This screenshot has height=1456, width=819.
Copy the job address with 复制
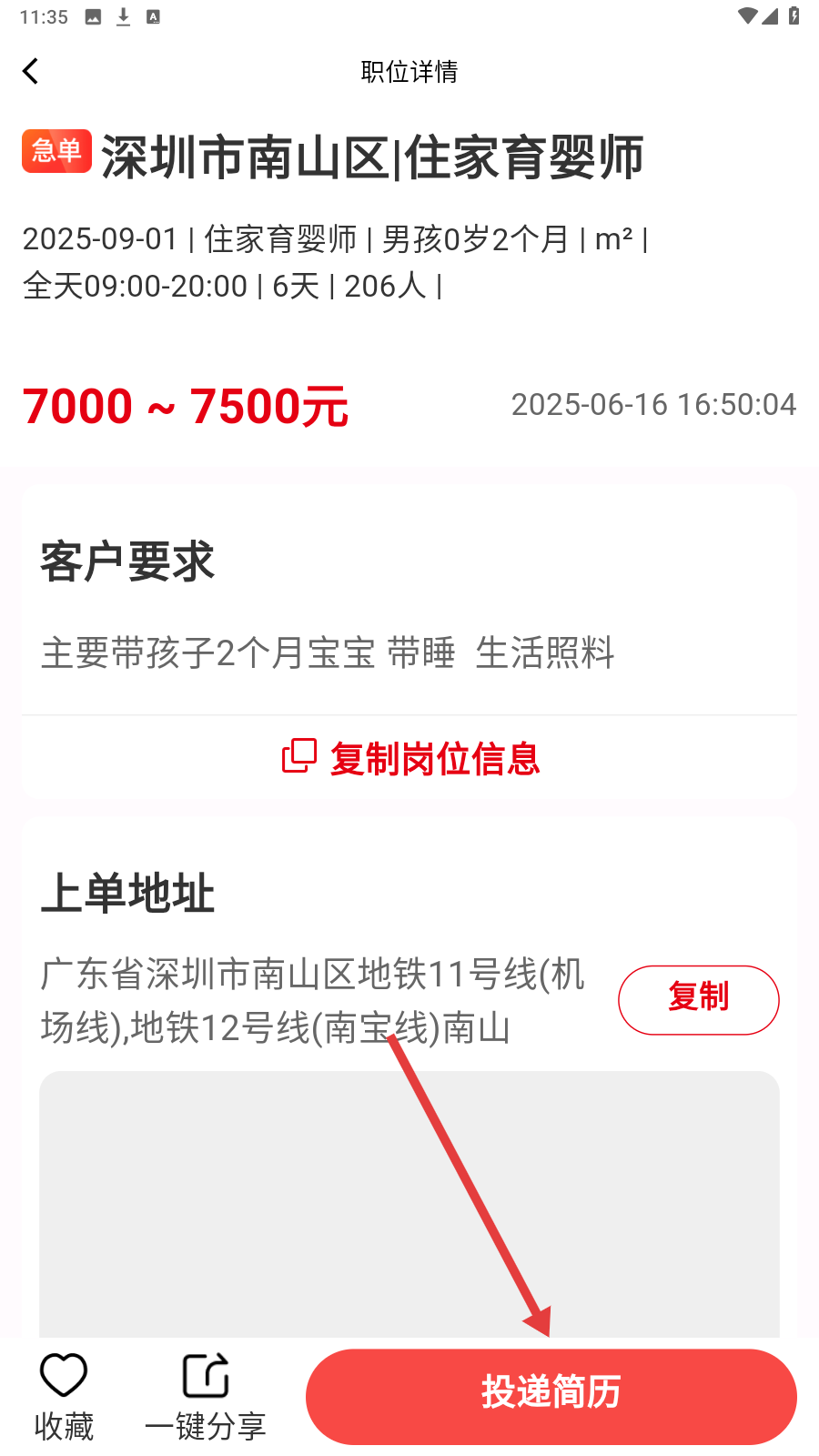(x=698, y=999)
